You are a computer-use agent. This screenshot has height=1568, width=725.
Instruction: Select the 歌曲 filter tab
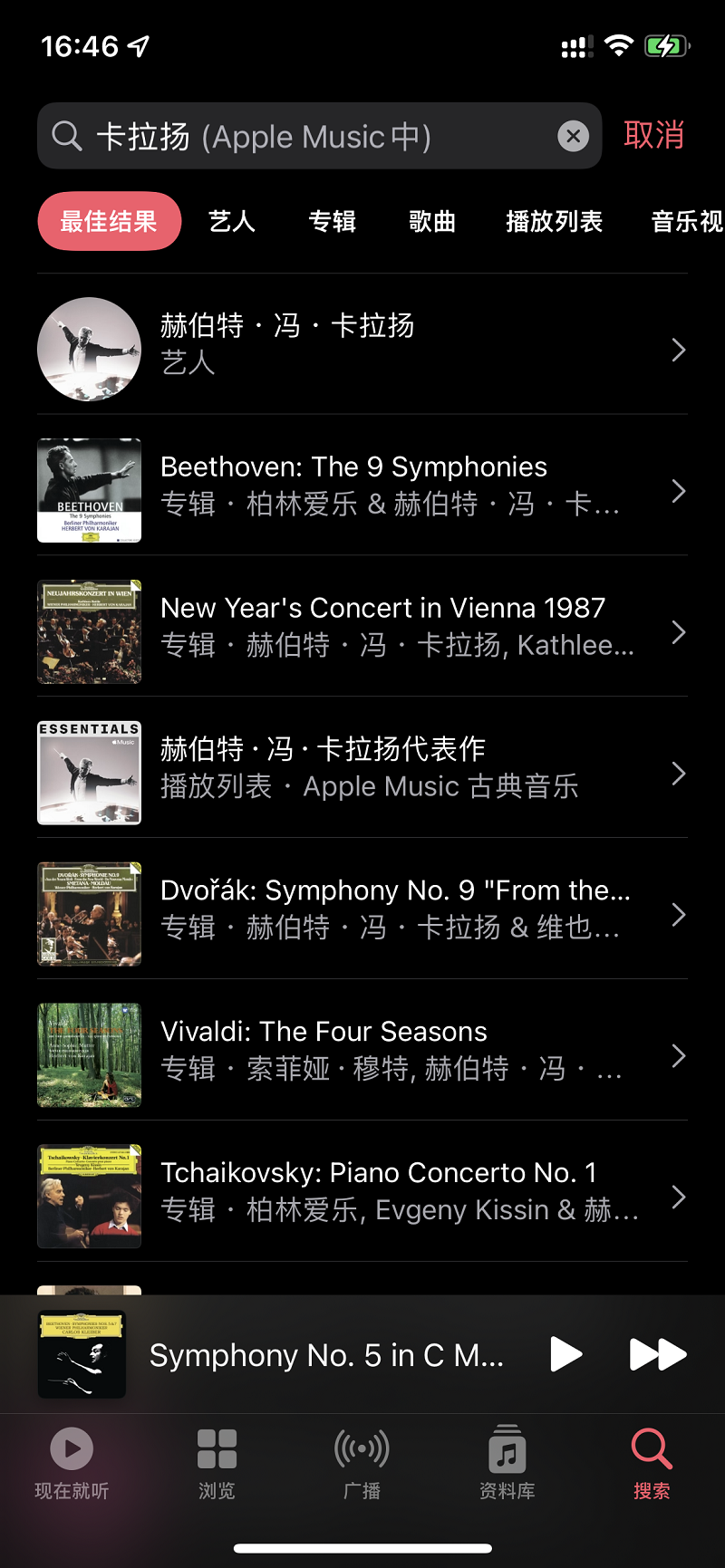(x=431, y=221)
